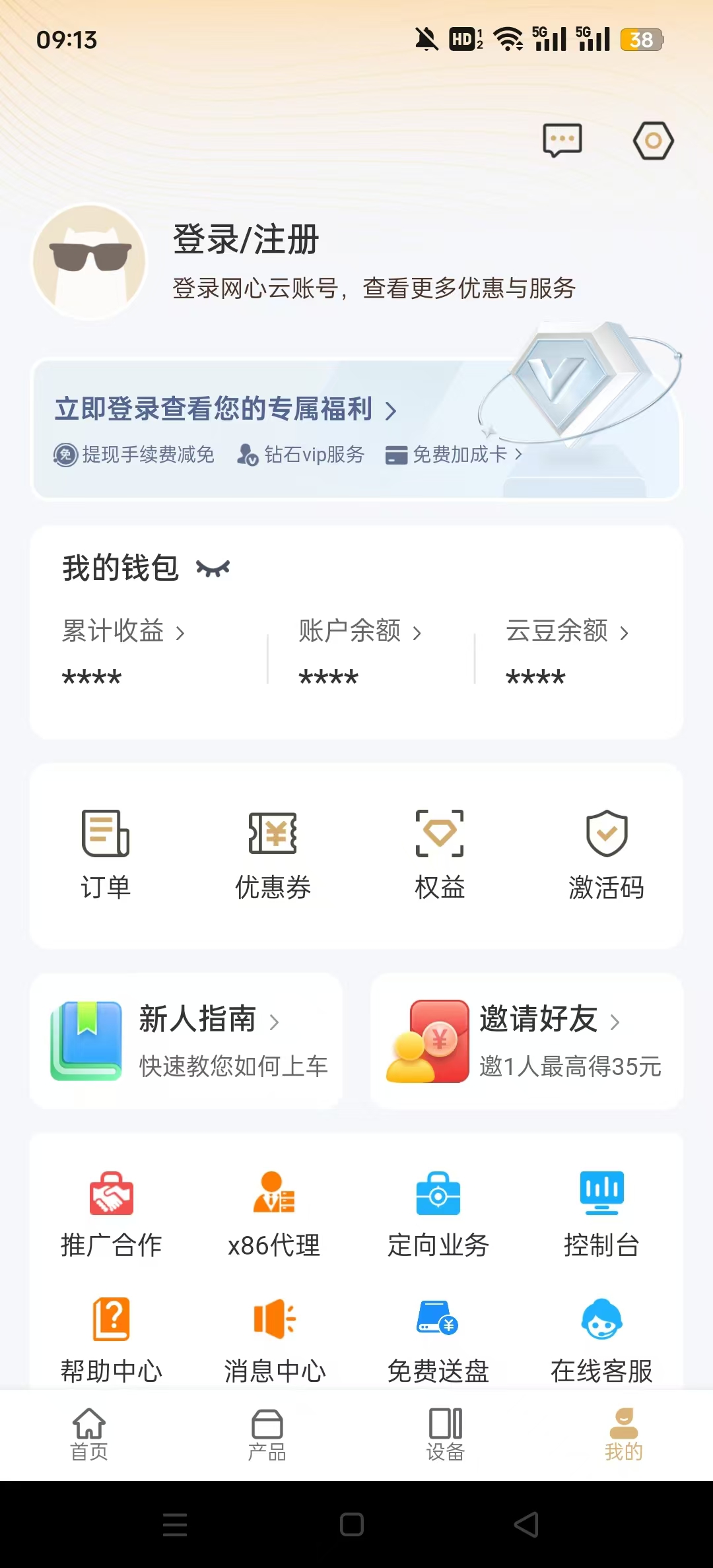Open 订单 orders

pyautogui.click(x=106, y=855)
